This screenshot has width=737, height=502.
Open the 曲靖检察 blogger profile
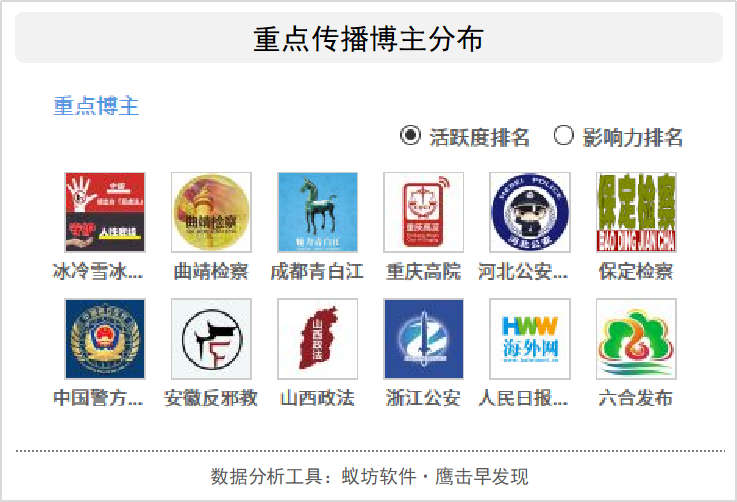tap(211, 212)
